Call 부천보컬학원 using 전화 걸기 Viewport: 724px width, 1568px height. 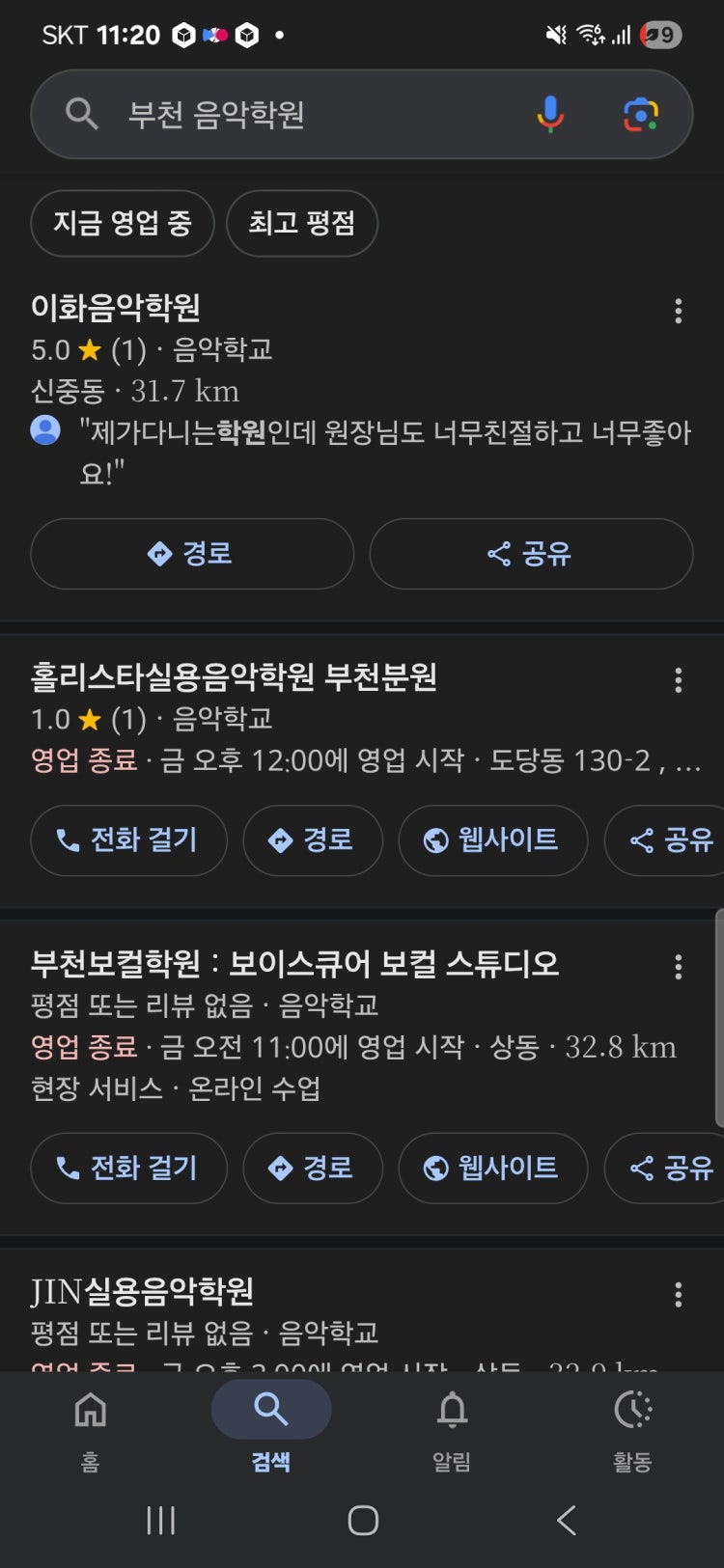(128, 1169)
